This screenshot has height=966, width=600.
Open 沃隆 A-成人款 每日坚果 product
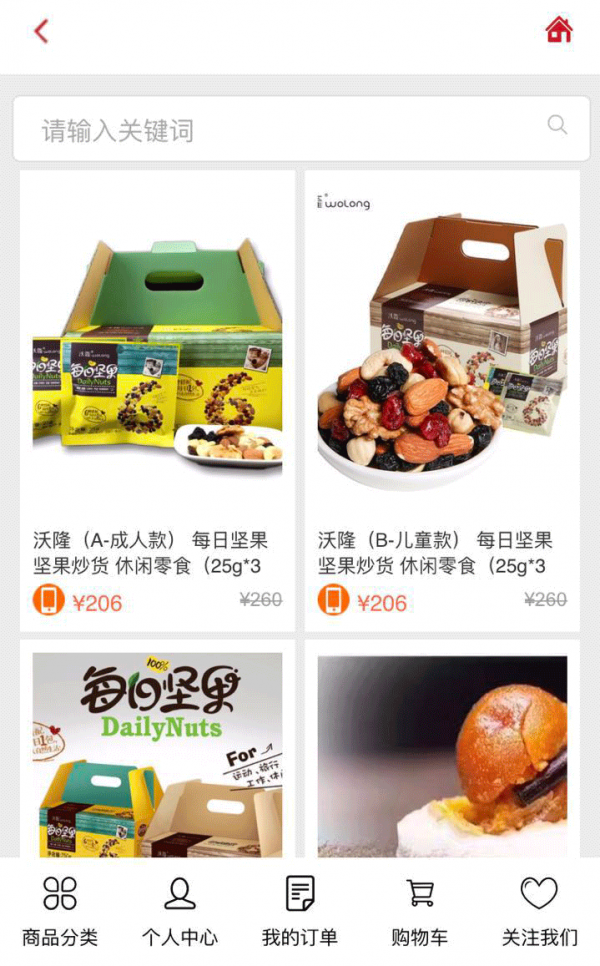tap(157, 400)
